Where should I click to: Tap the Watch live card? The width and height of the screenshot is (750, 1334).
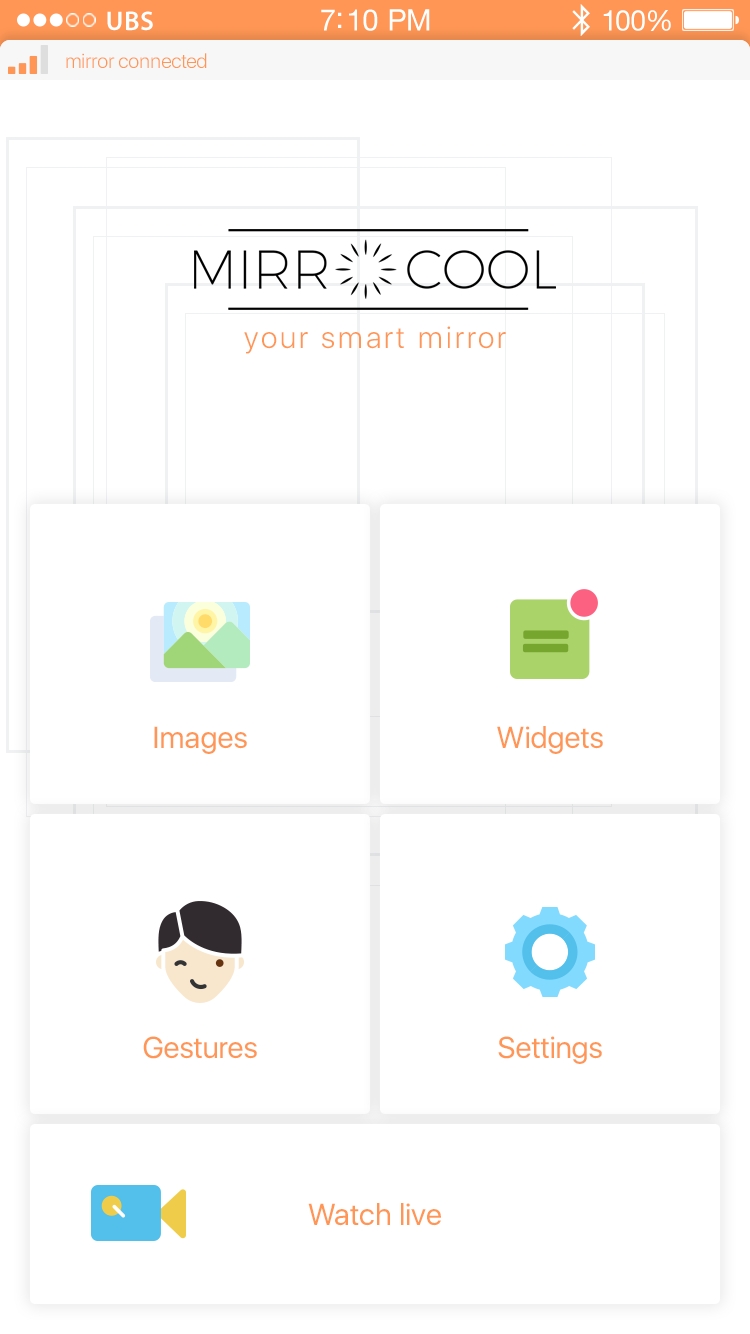pyautogui.click(x=375, y=1214)
